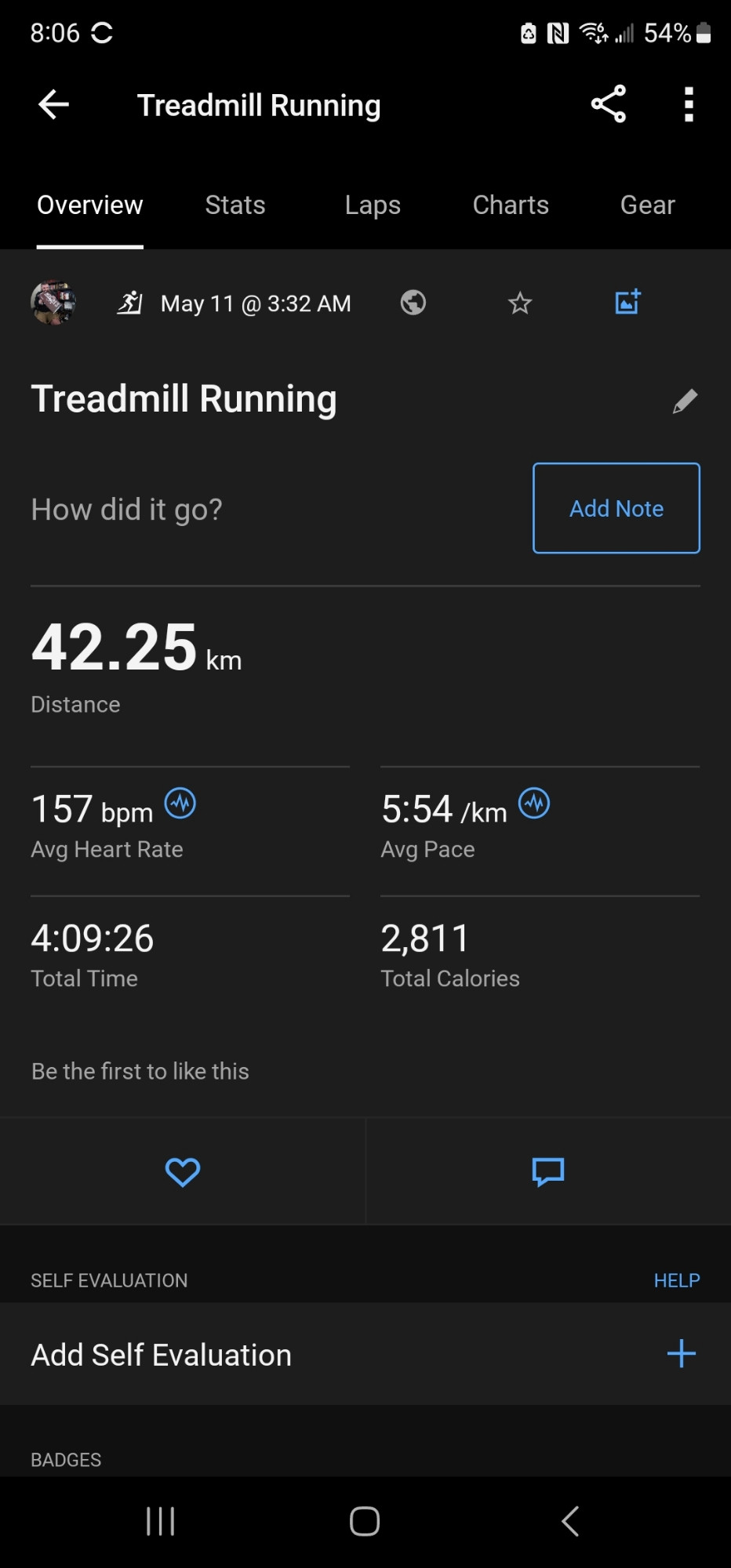Add Self Evaluation with plus row
Viewport: 731px width, 1568px height.
coord(365,1354)
